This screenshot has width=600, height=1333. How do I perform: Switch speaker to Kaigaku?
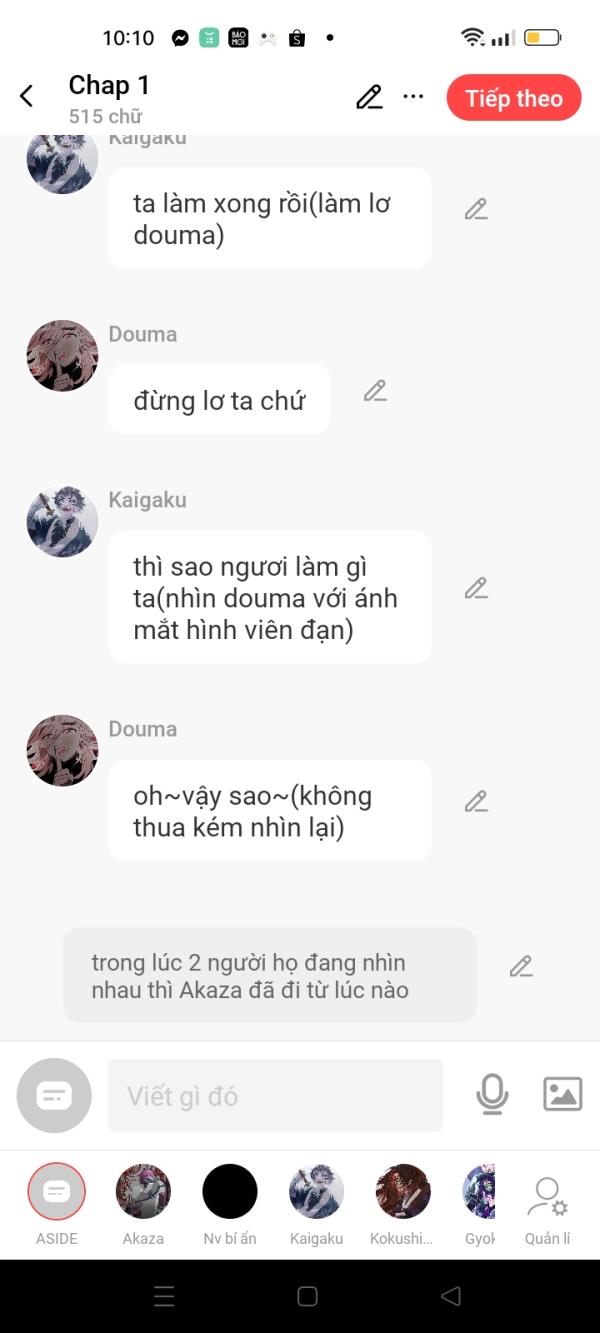(x=316, y=1205)
